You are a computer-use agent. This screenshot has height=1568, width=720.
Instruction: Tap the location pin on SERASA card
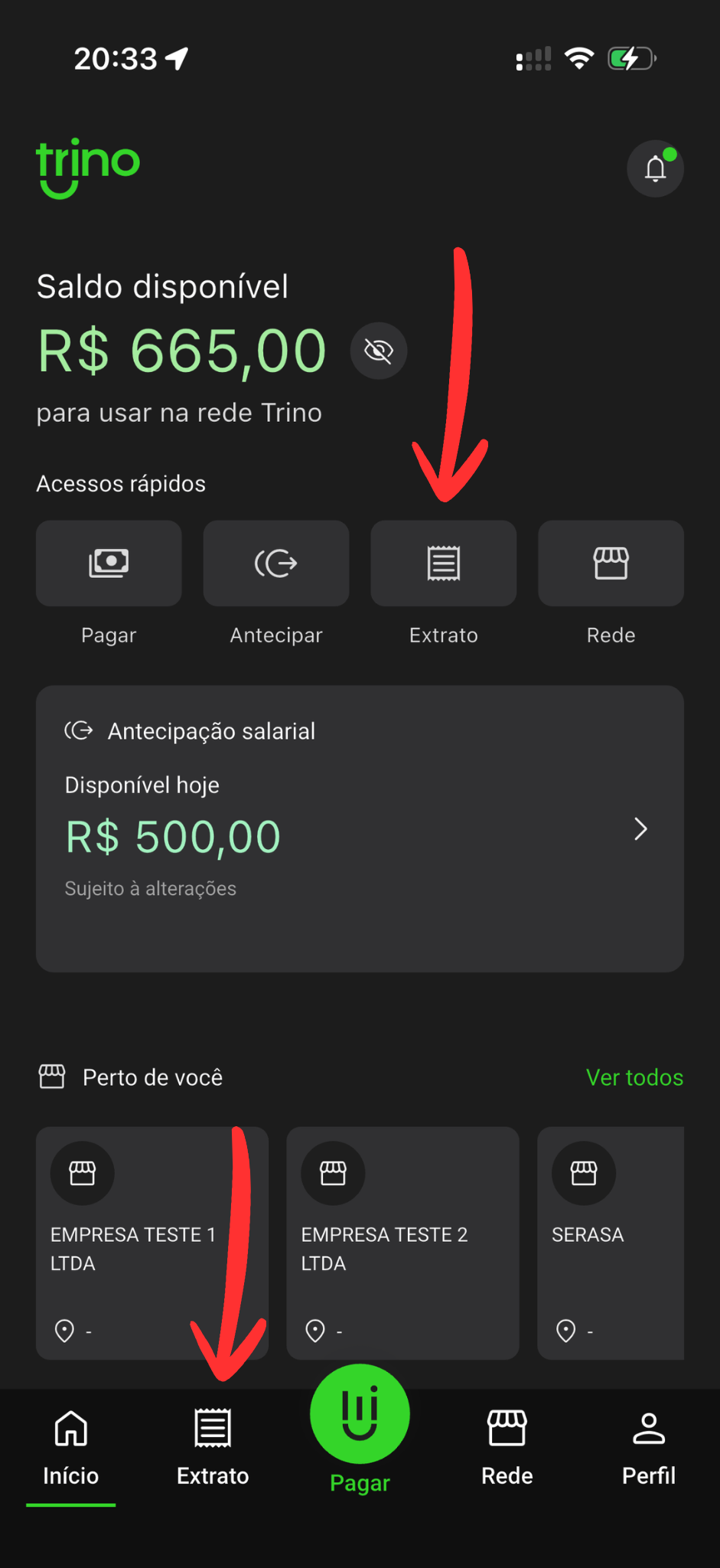tap(567, 1331)
